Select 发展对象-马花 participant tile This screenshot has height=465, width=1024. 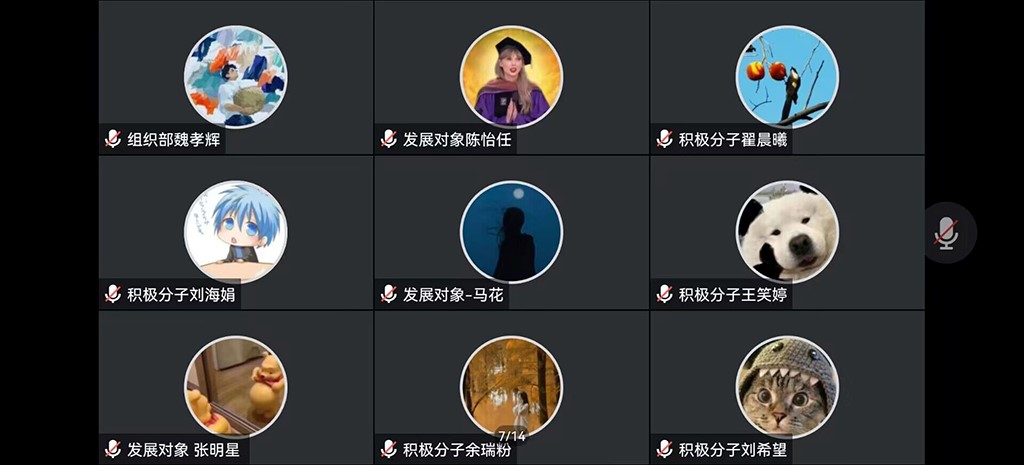(x=511, y=232)
